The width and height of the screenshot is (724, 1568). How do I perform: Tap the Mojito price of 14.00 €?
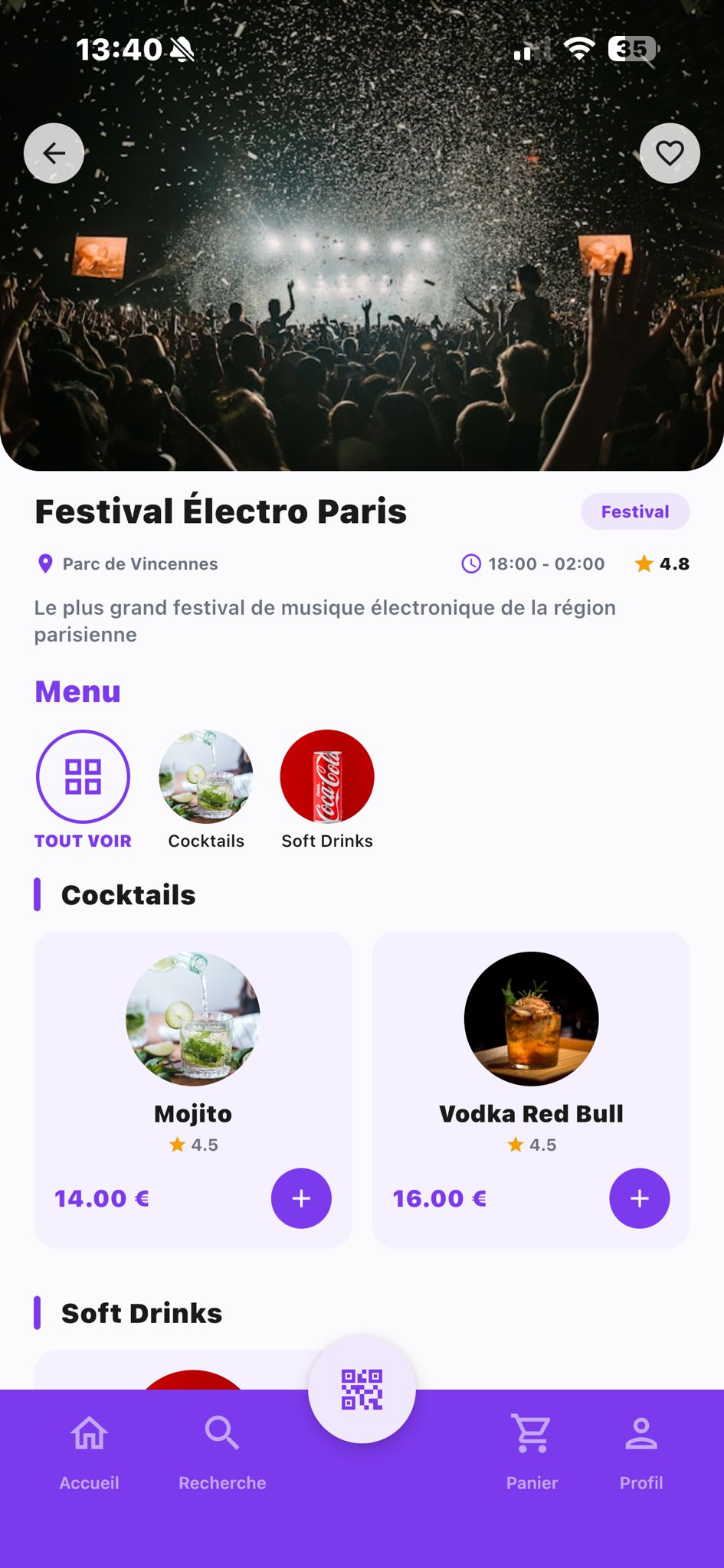coord(100,1198)
